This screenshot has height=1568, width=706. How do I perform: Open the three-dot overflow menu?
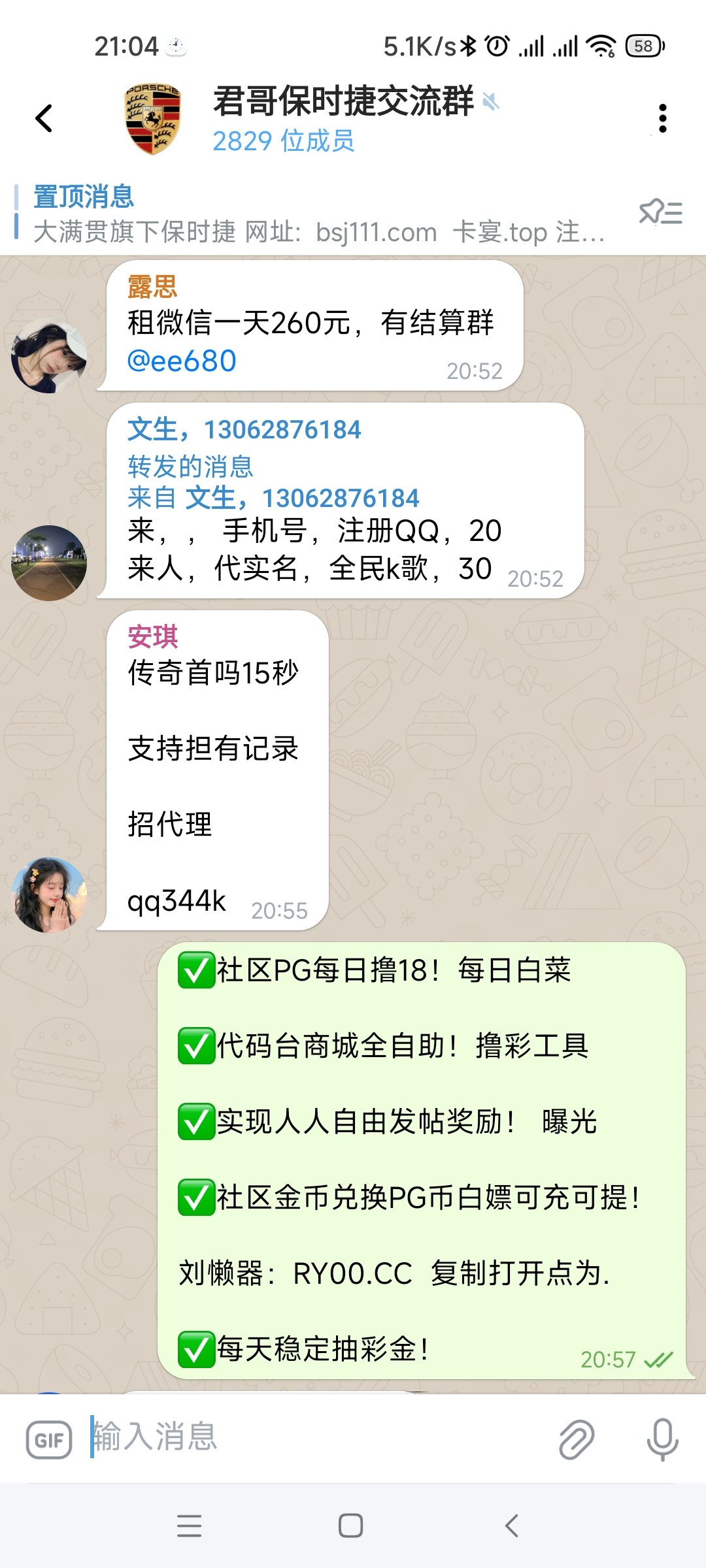pos(662,119)
